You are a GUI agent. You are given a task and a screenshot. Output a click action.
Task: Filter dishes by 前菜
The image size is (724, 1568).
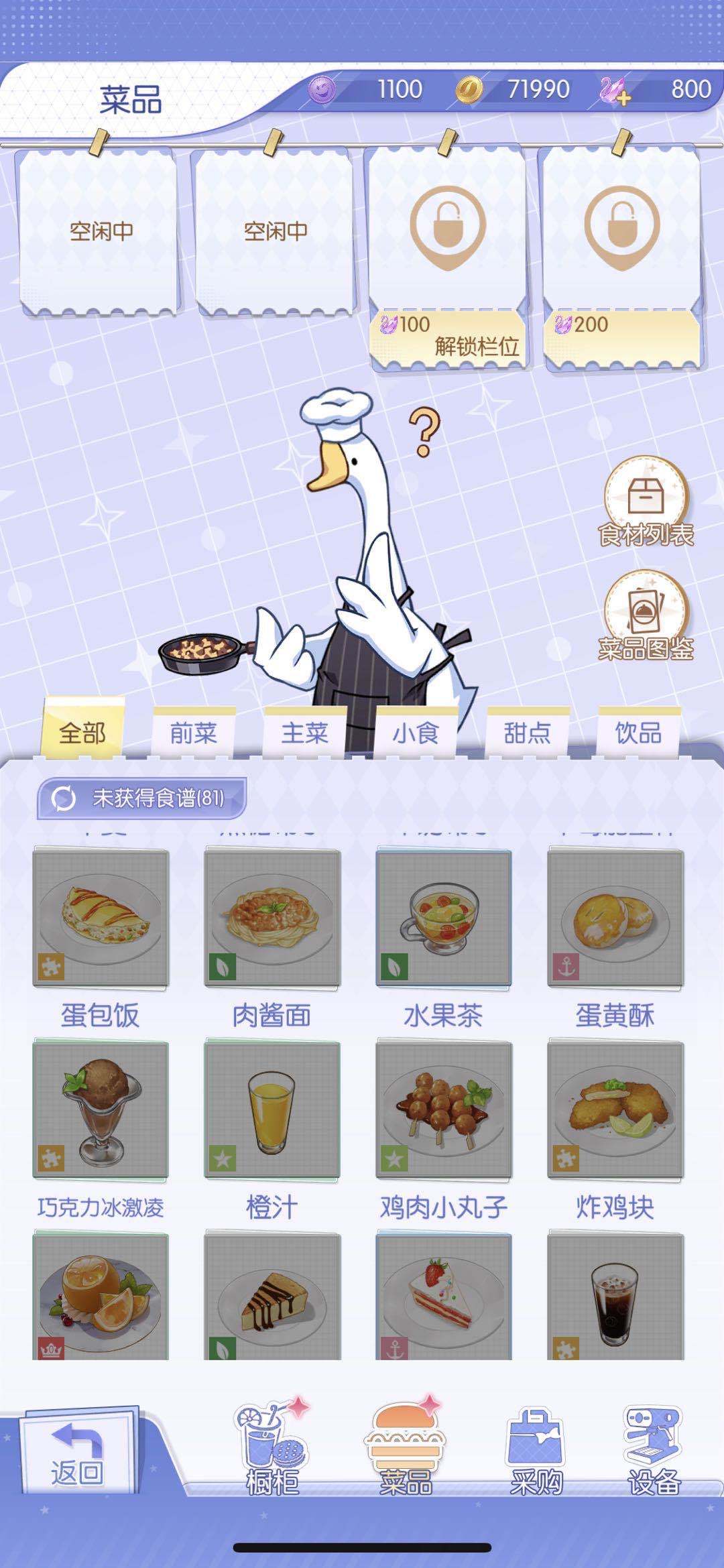pyautogui.click(x=194, y=733)
